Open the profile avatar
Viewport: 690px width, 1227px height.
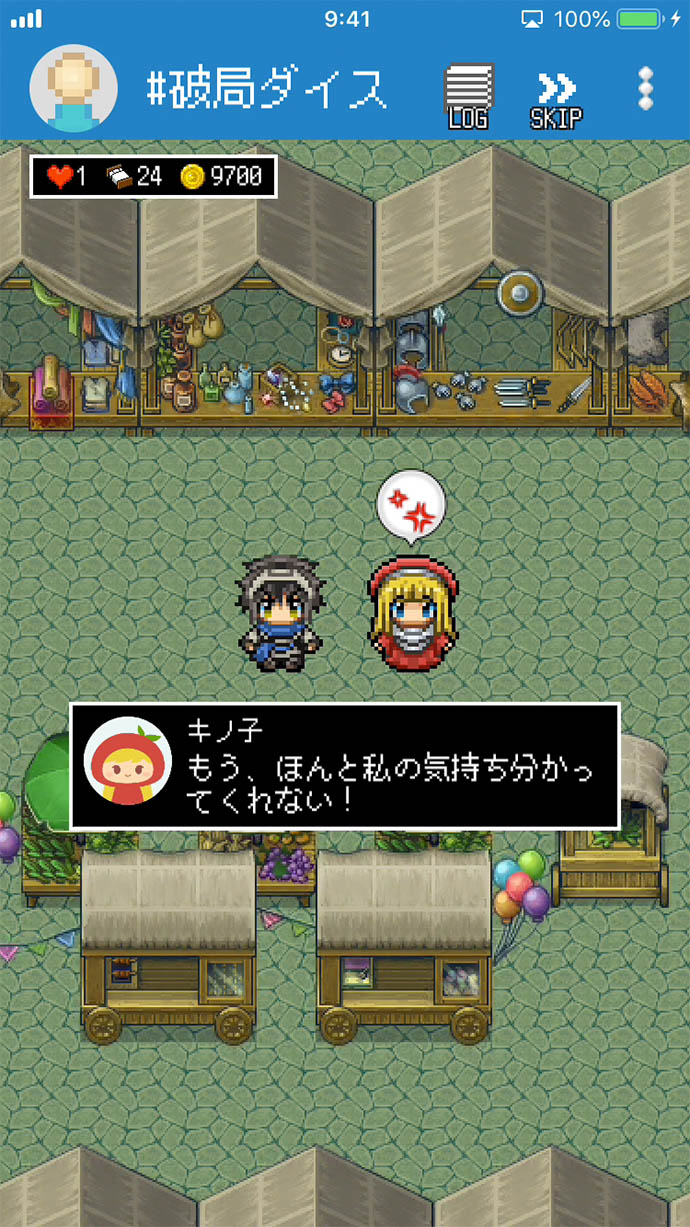[73, 90]
